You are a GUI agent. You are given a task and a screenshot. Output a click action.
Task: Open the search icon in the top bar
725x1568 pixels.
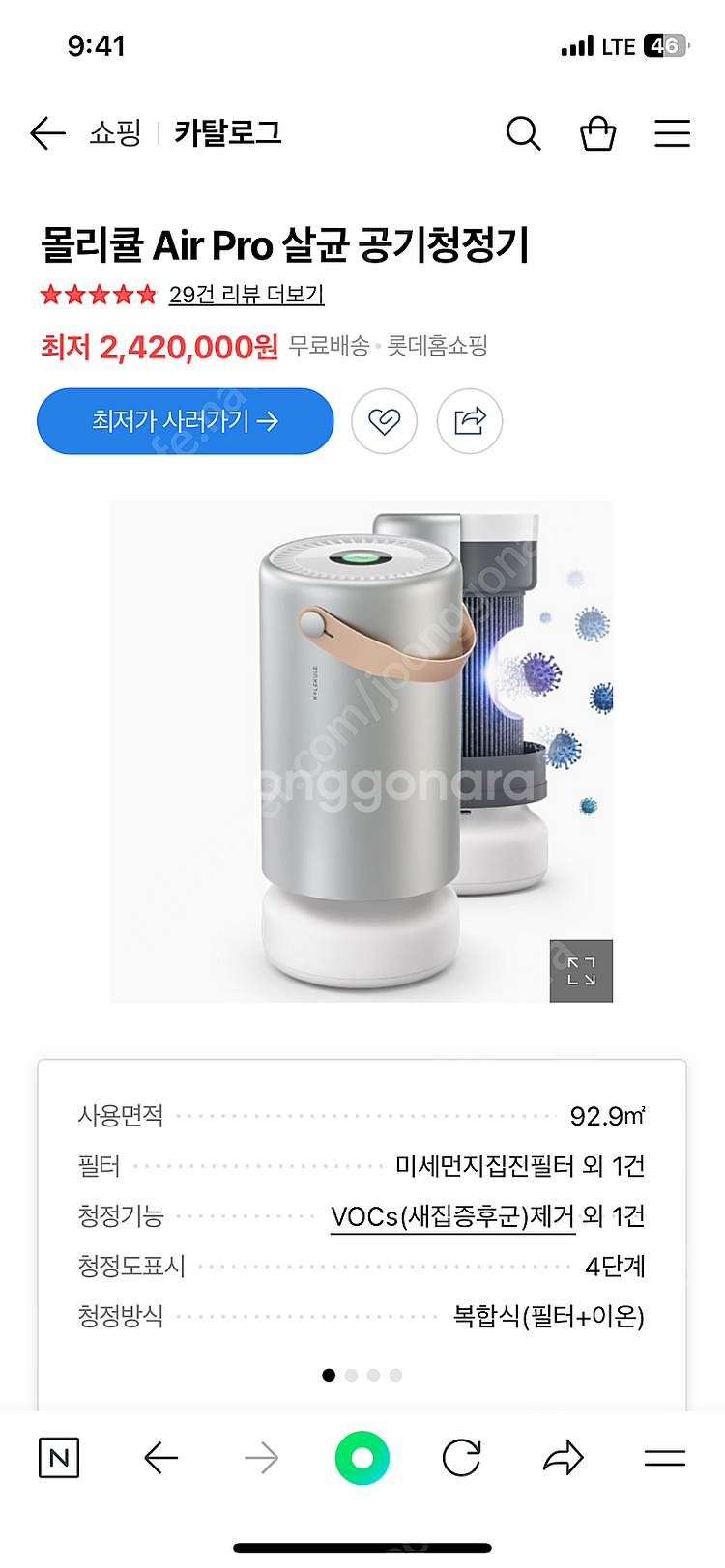(524, 133)
